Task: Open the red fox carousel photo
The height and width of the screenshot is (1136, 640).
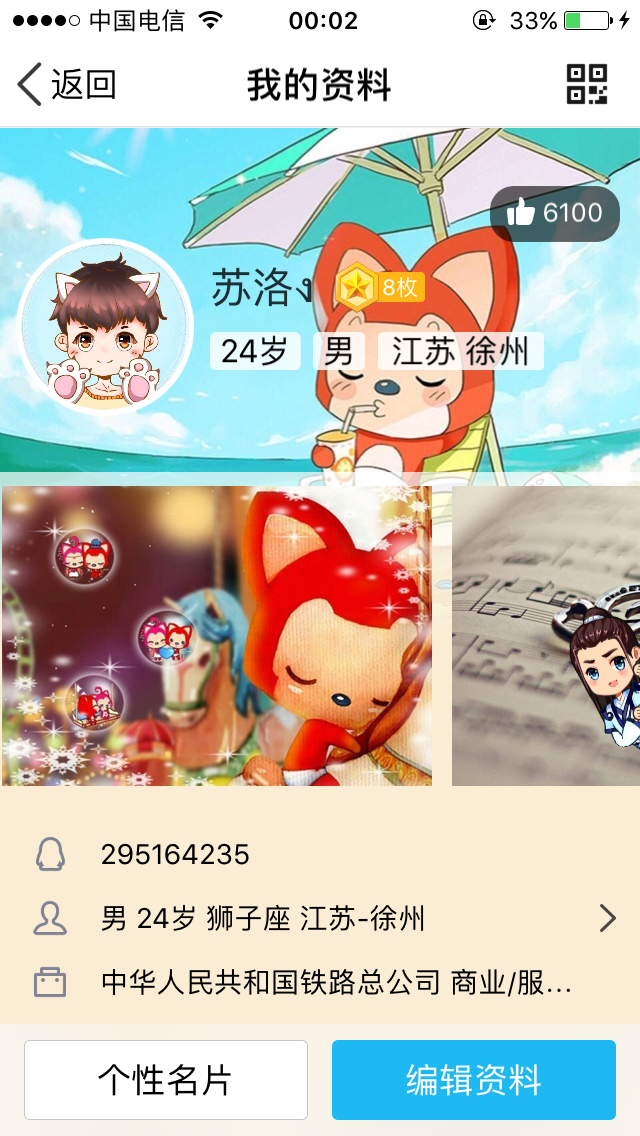Action: click(x=217, y=635)
